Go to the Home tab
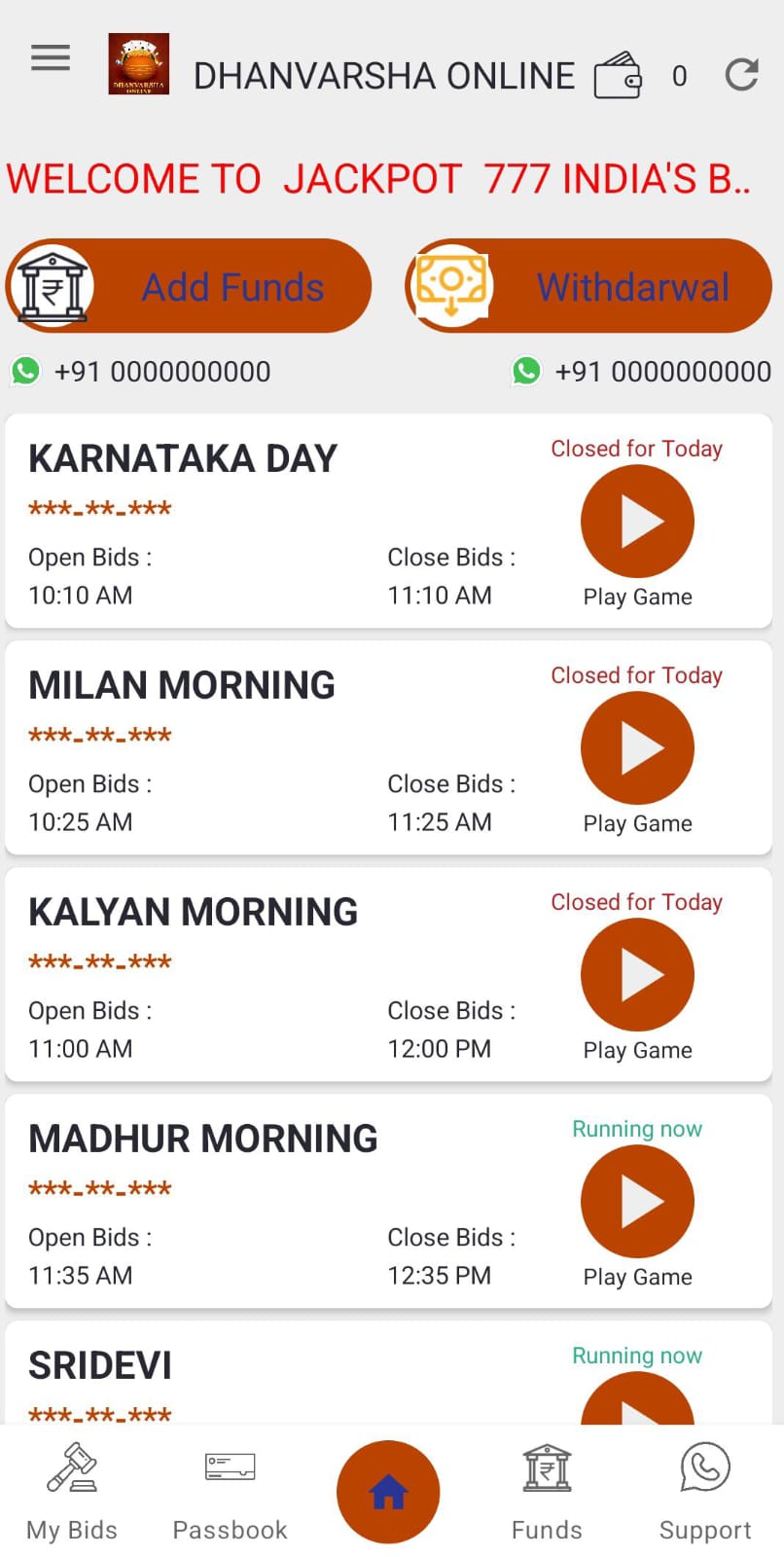784x1557 pixels. [388, 1492]
